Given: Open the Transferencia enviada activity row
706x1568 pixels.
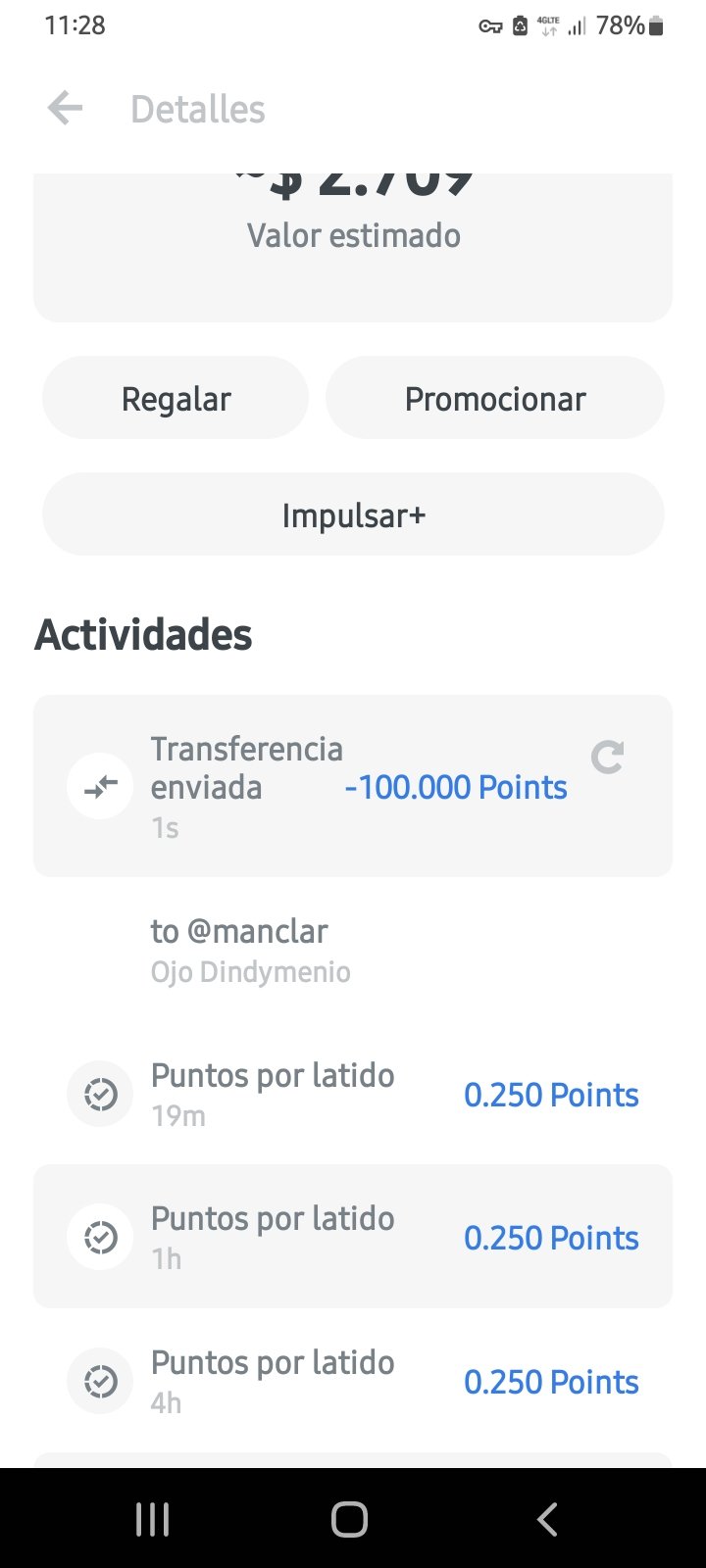Looking at the screenshot, I should point(353,786).
